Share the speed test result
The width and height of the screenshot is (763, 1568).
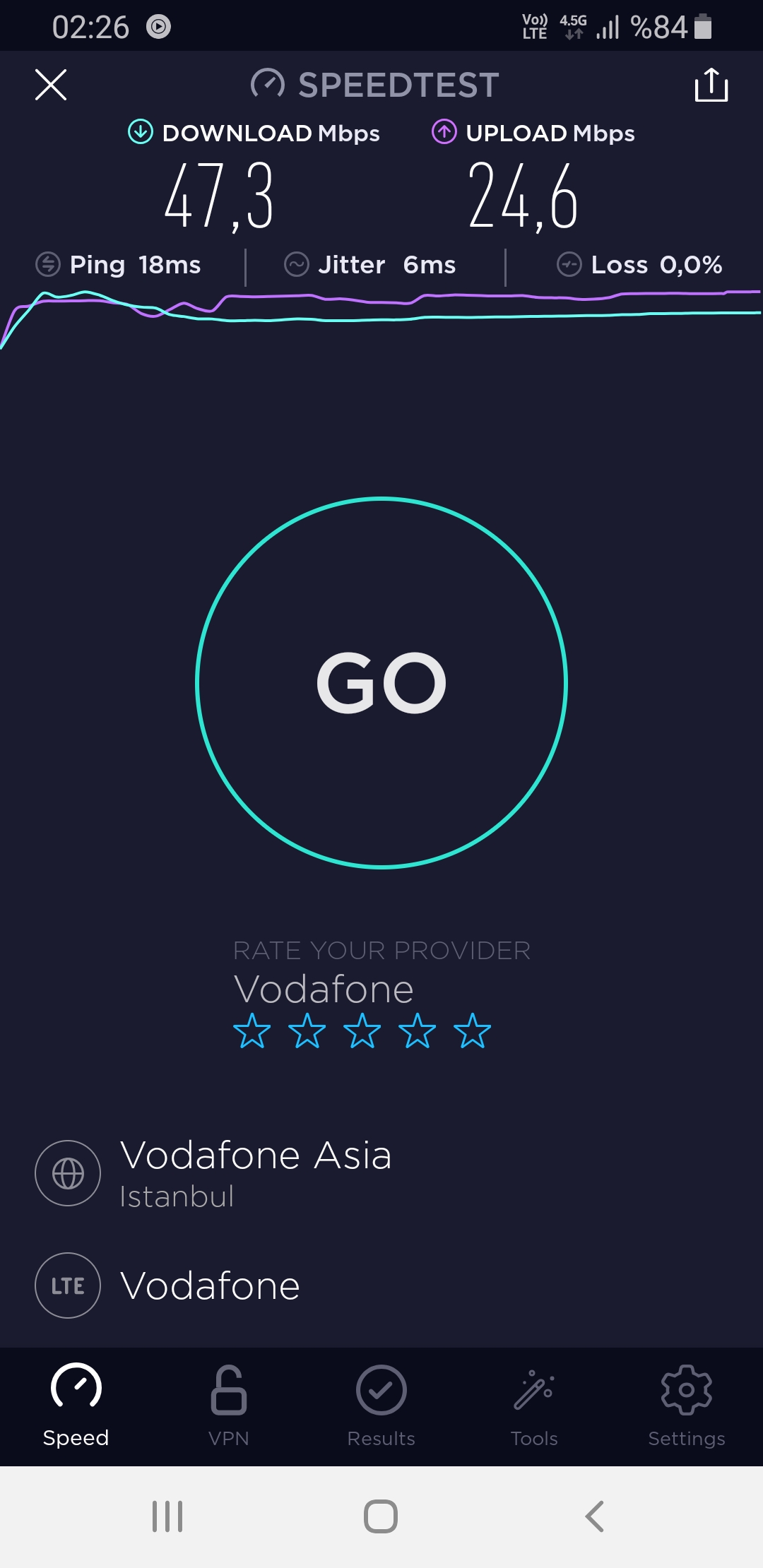point(711,85)
